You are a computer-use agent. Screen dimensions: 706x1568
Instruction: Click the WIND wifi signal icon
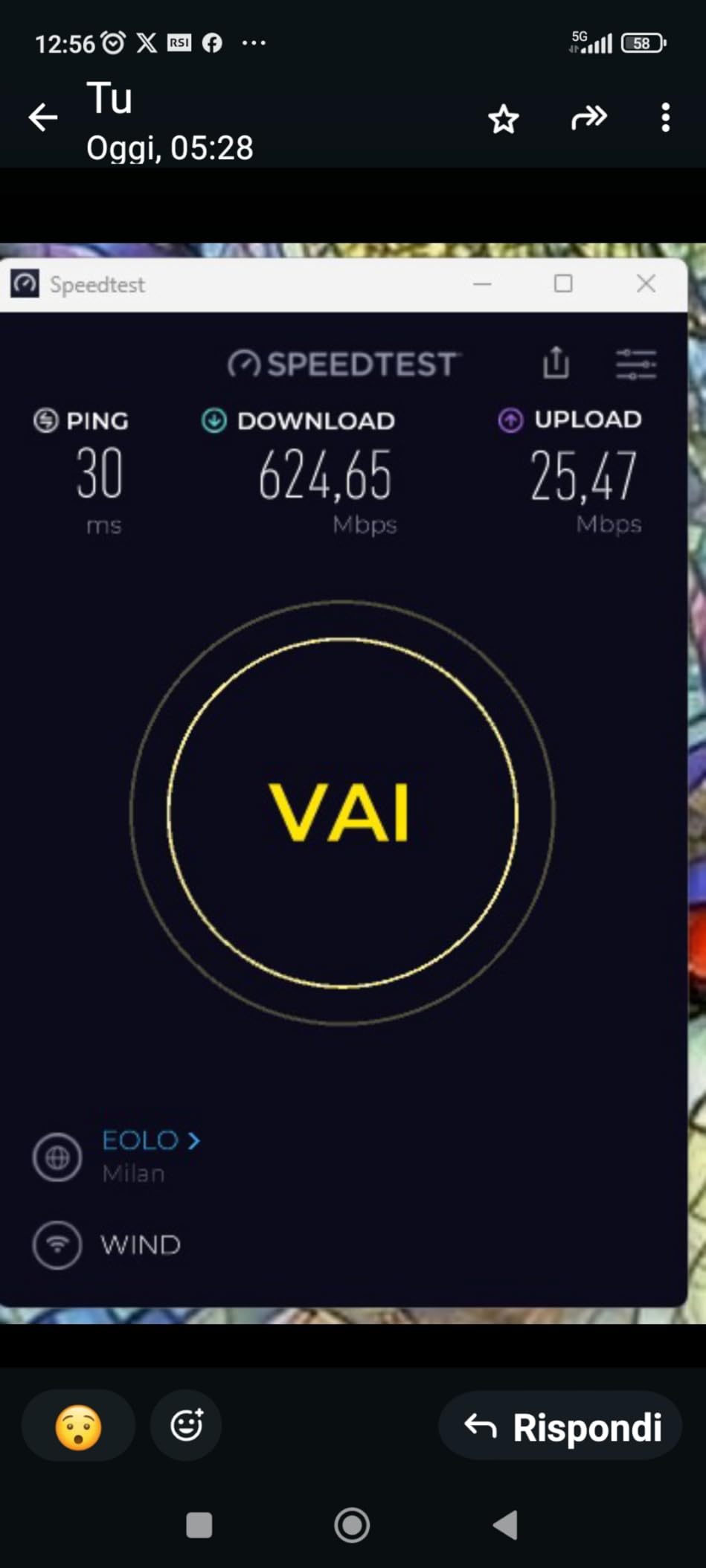point(57,1244)
